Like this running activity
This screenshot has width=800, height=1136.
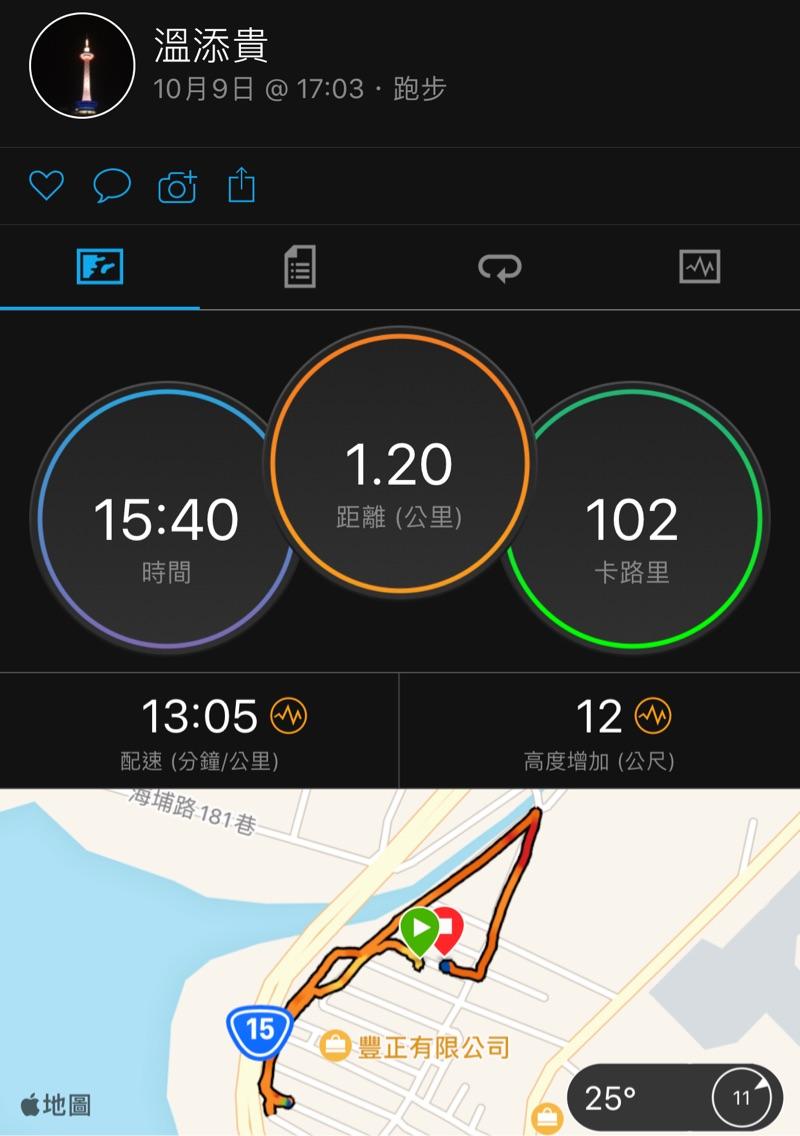46,186
